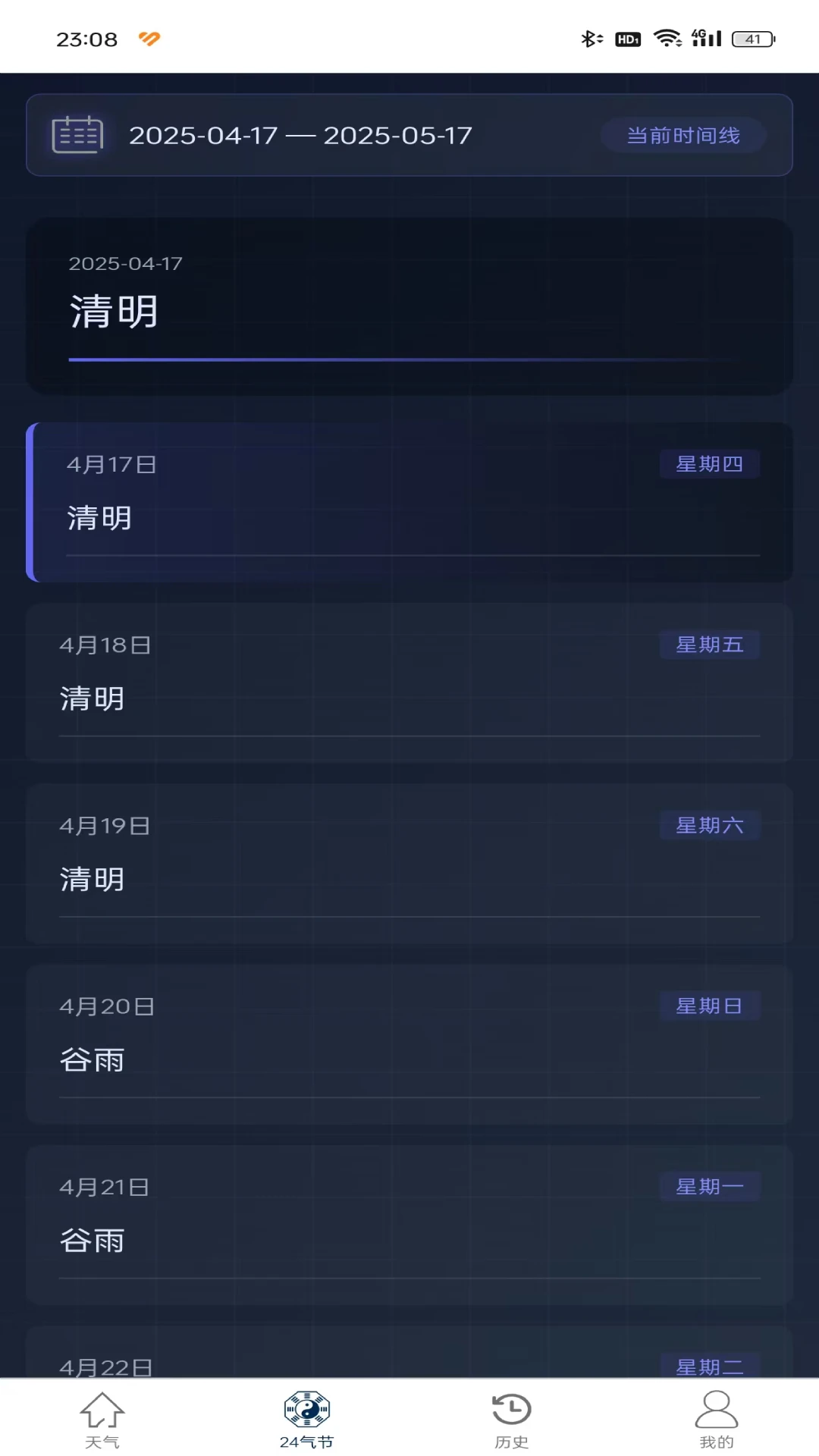Screen dimensions: 819x1456
Task: Select the highlighted 4月17日 清明 card
Action: (409, 502)
